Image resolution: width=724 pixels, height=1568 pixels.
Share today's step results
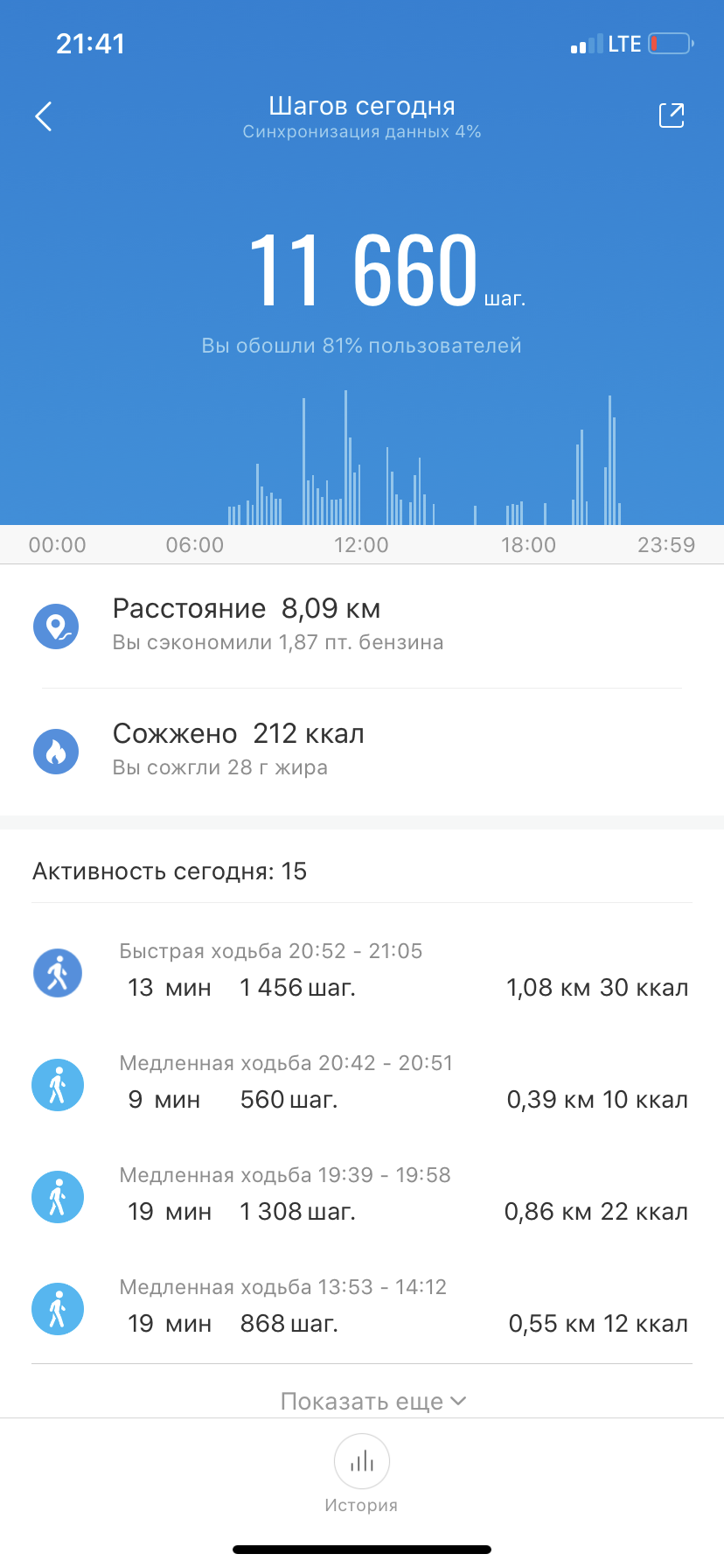click(671, 115)
